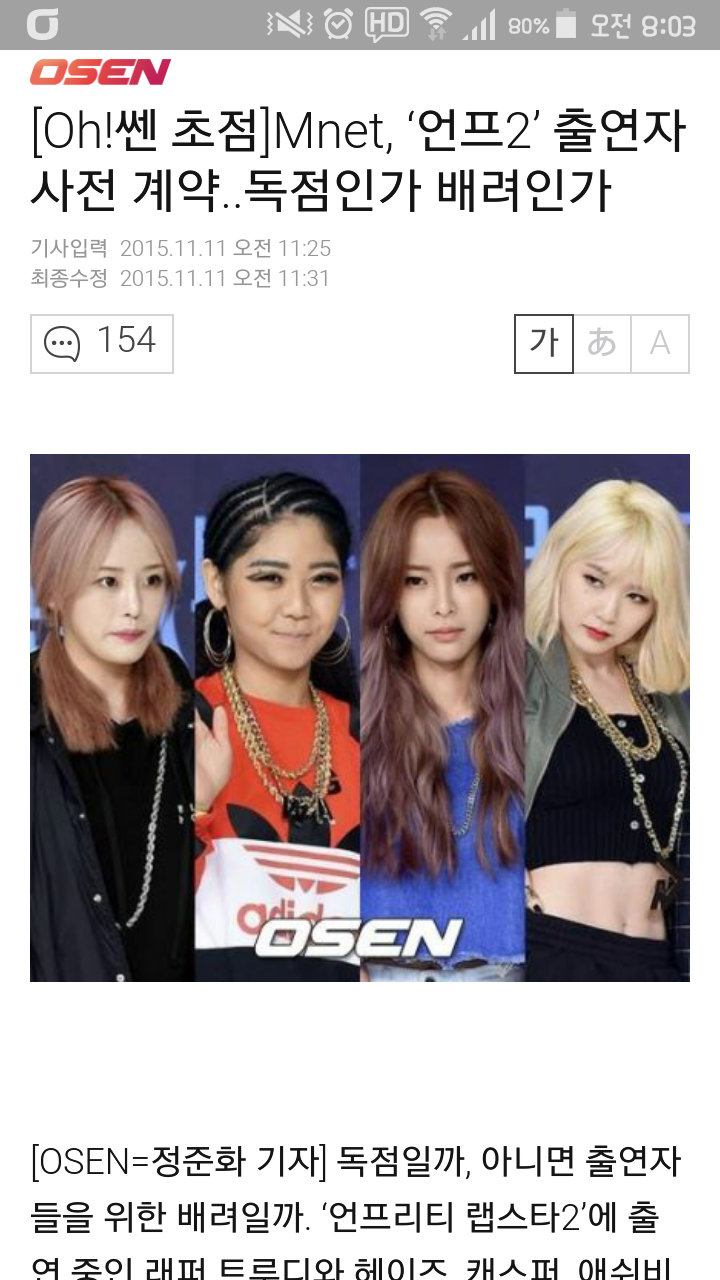Open the article photo of four women
Viewport: 720px width, 1280px height.
(360, 718)
